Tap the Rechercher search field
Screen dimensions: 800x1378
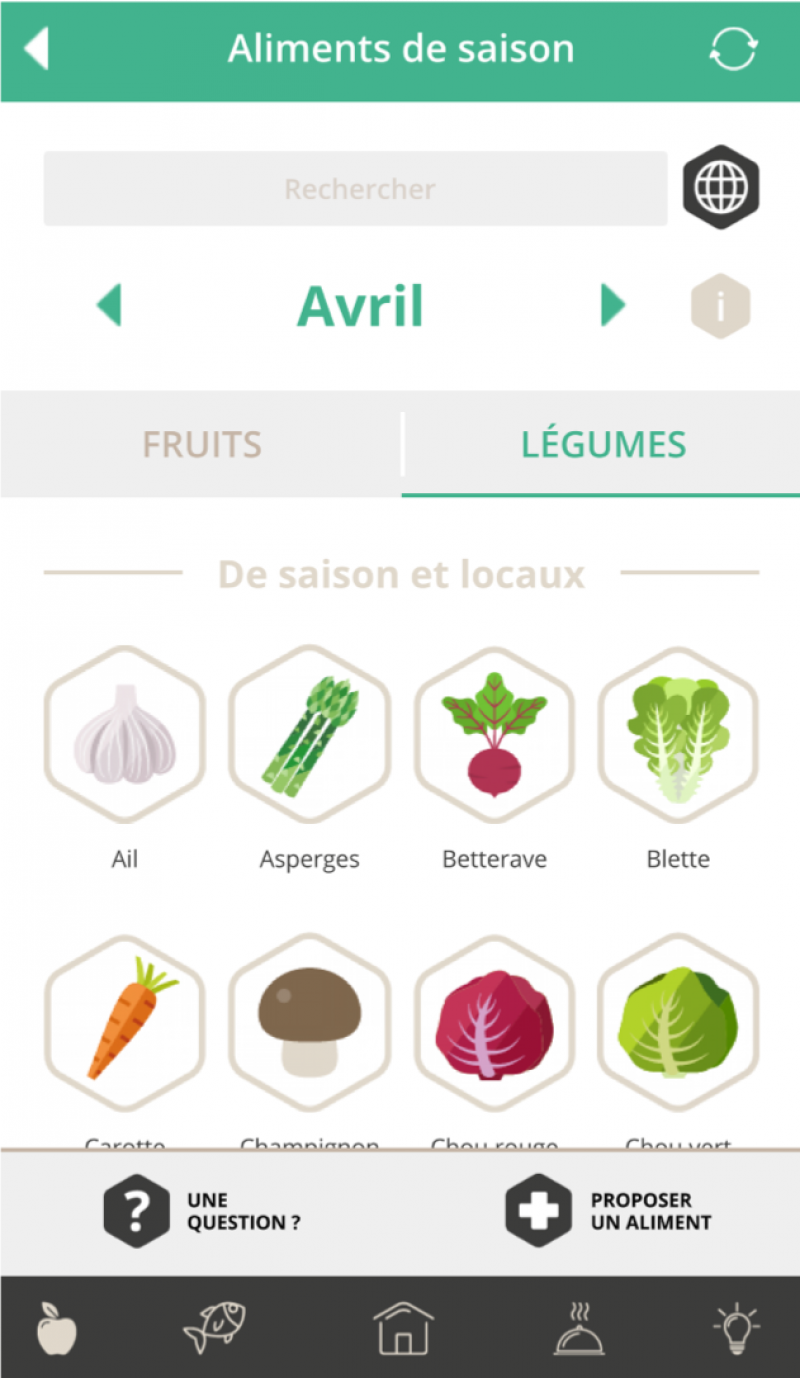(x=355, y=188)
